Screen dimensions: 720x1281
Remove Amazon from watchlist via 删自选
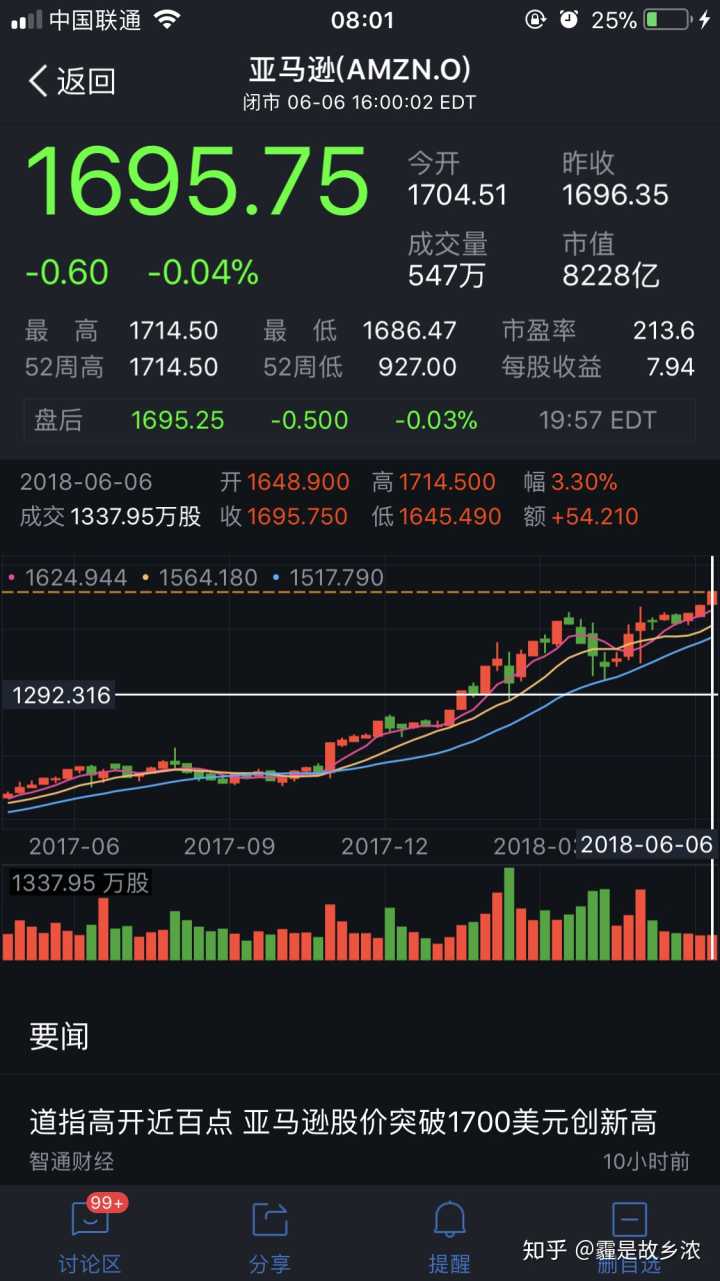click(x=629, y=1236)
